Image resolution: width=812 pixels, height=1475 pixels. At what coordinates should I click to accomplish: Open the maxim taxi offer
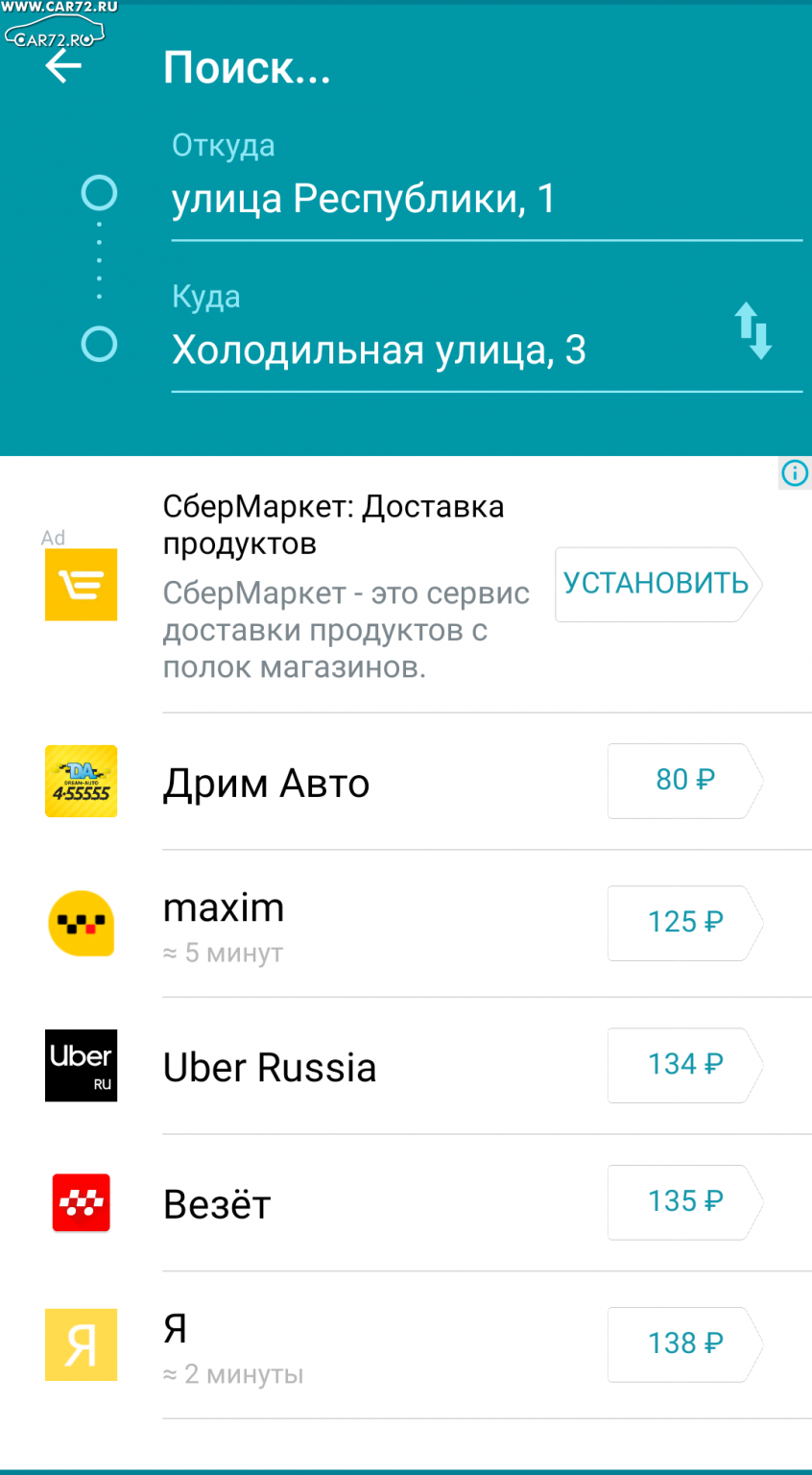click(406, 924)
